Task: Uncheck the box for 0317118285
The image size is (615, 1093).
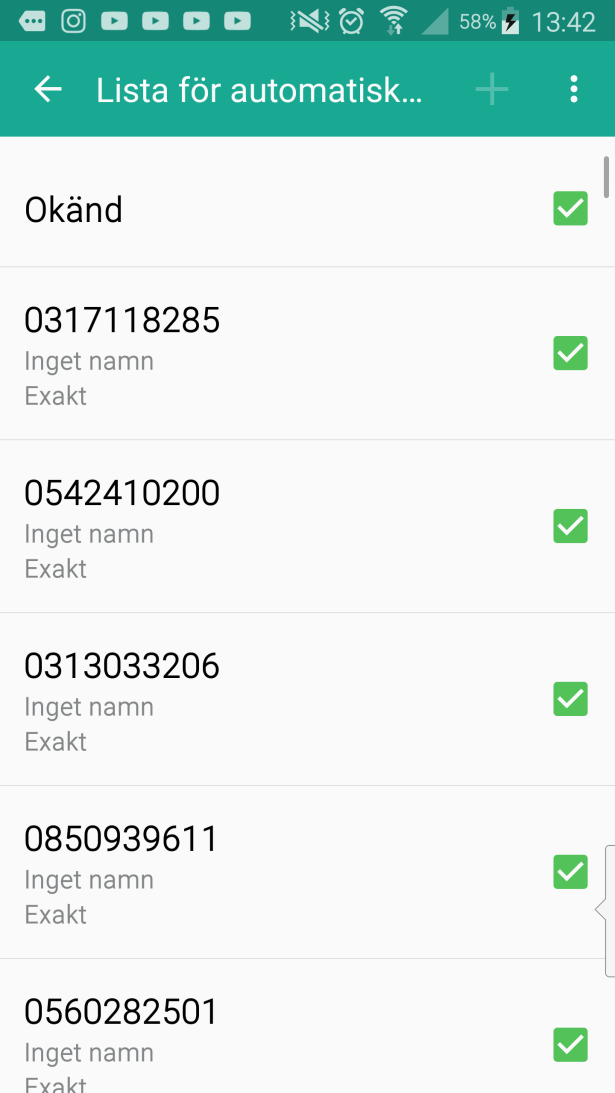Action: point(570,353)
